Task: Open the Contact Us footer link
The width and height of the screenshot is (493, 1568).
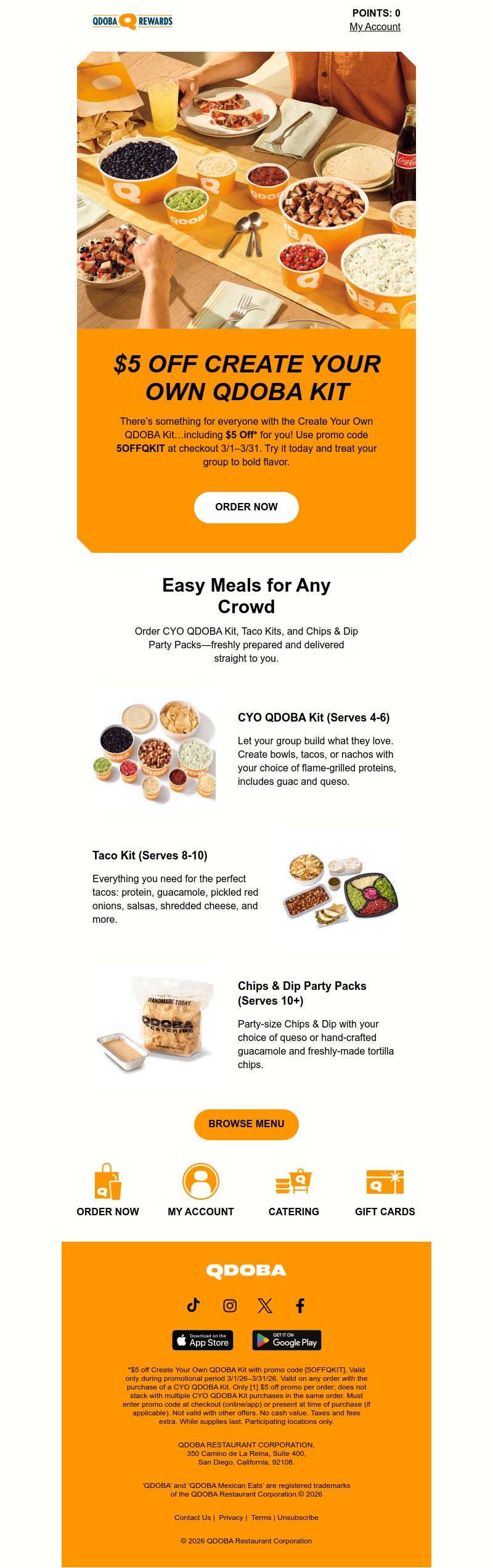Action: 192,1518
